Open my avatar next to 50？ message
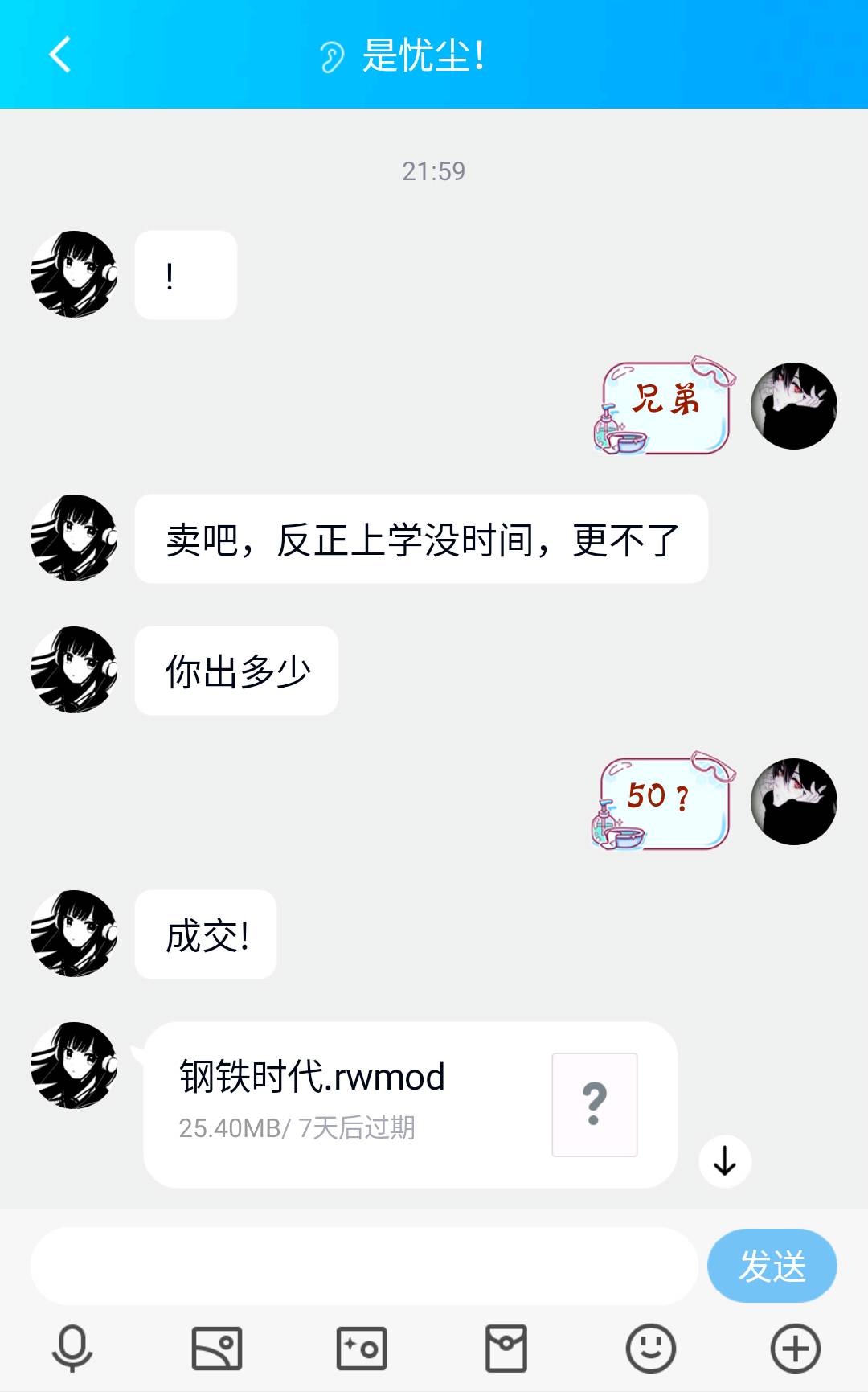Image resolution: width=868 pixels, height=1392 pixels. pyautogui.click(x=793, y=801)
